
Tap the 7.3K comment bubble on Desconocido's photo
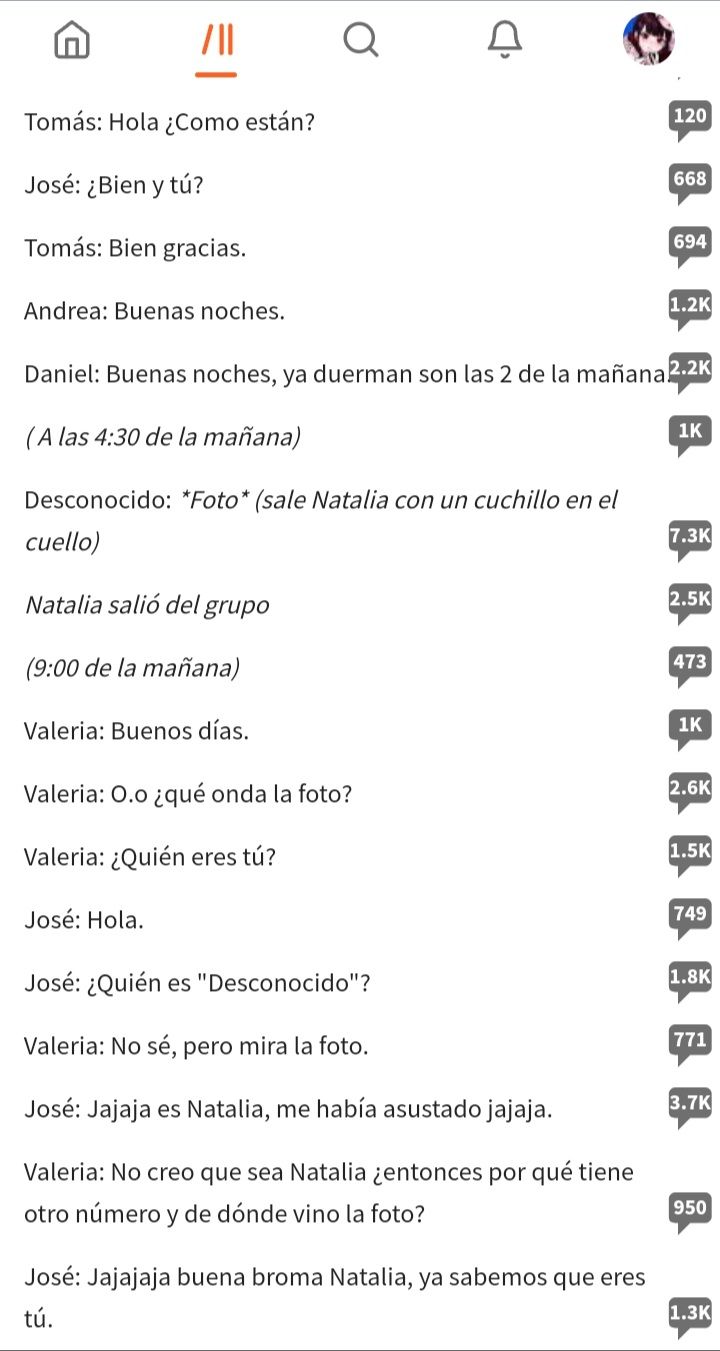[690, 539]
